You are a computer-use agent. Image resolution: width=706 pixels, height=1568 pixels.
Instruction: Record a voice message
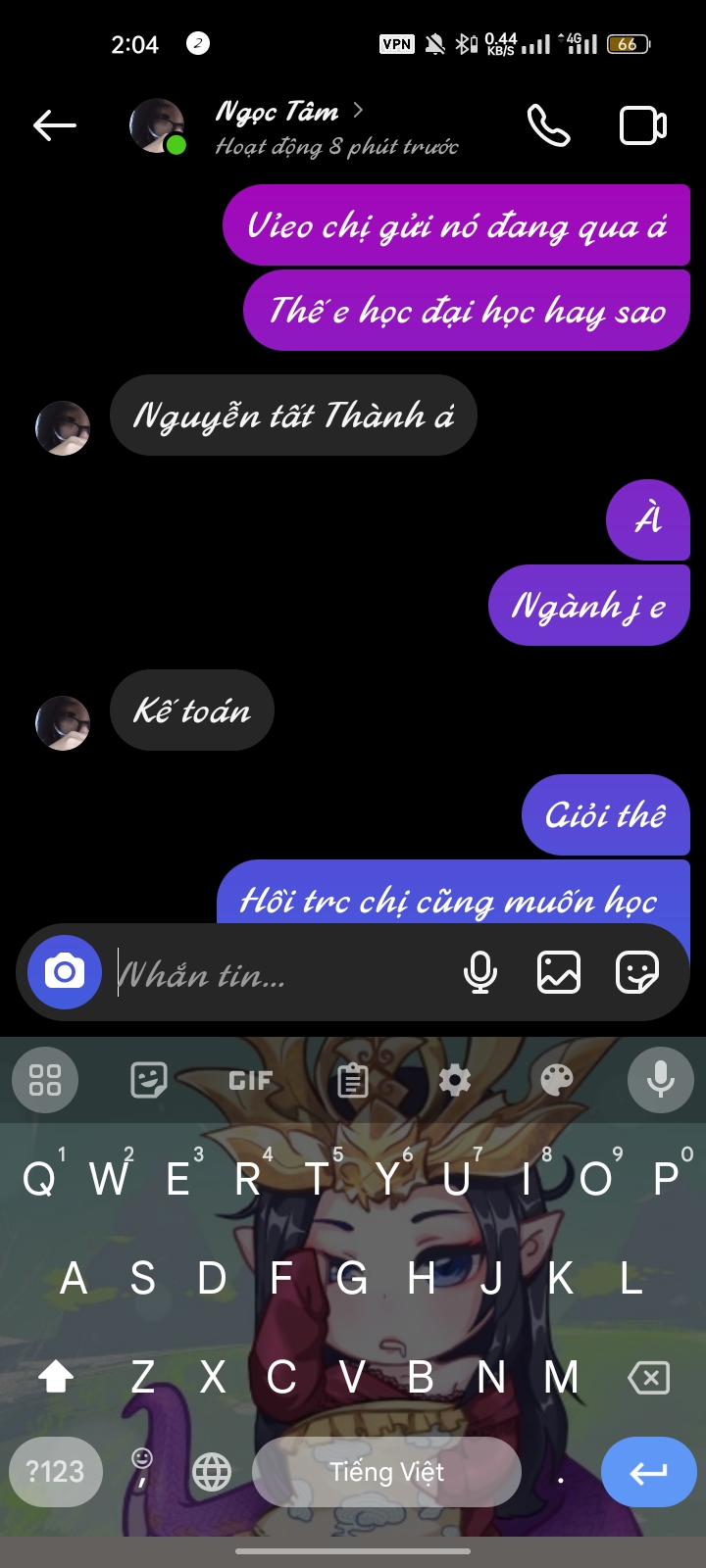[x=480, y=972]
